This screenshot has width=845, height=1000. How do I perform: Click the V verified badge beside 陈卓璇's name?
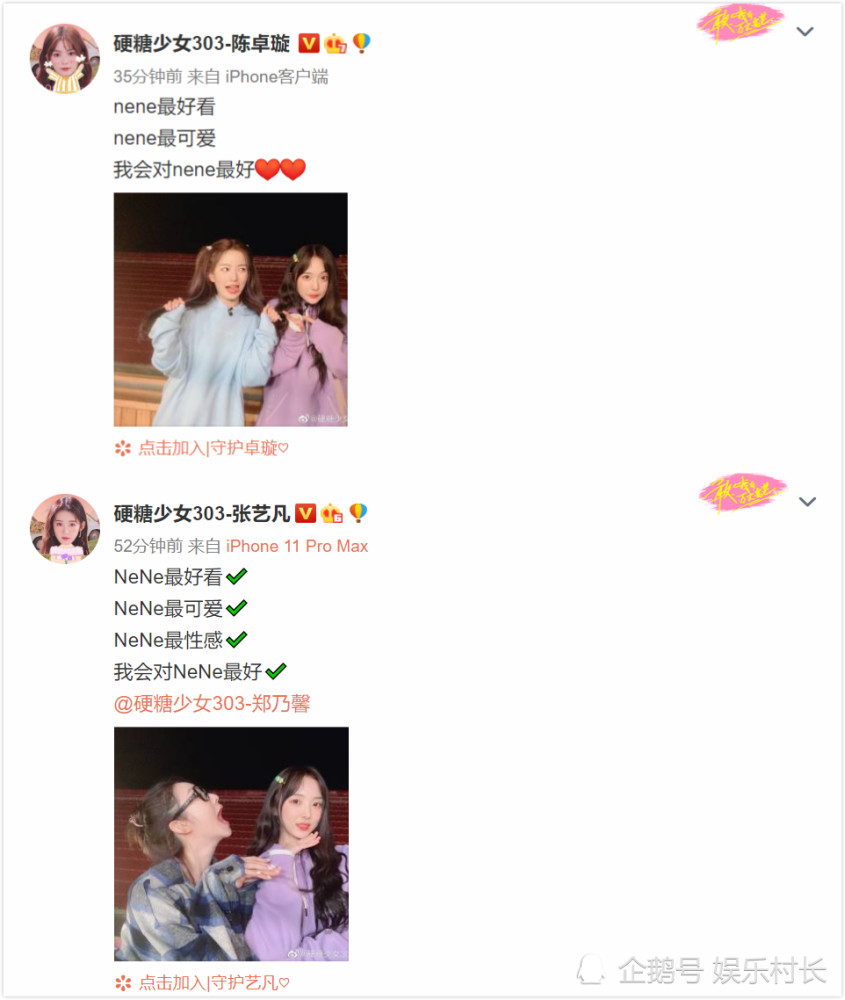(x=309, y=43)
